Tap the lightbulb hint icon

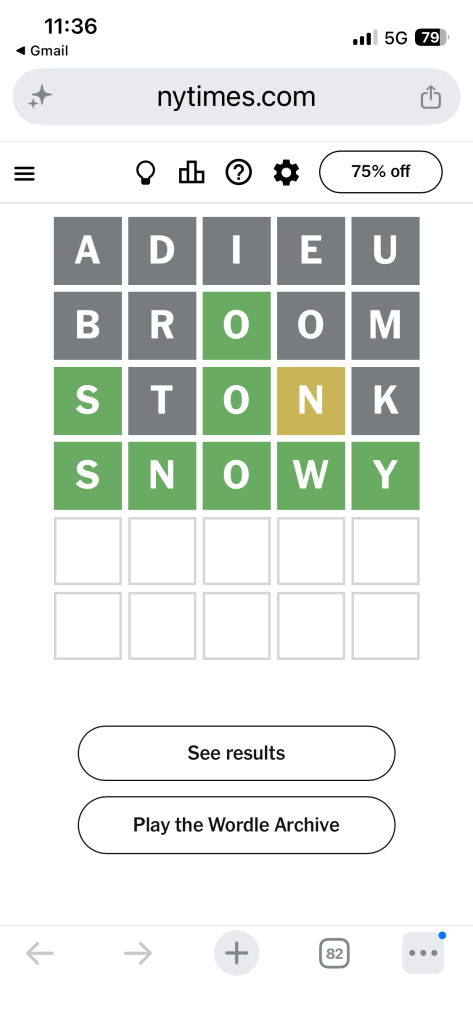click(144, 173)
